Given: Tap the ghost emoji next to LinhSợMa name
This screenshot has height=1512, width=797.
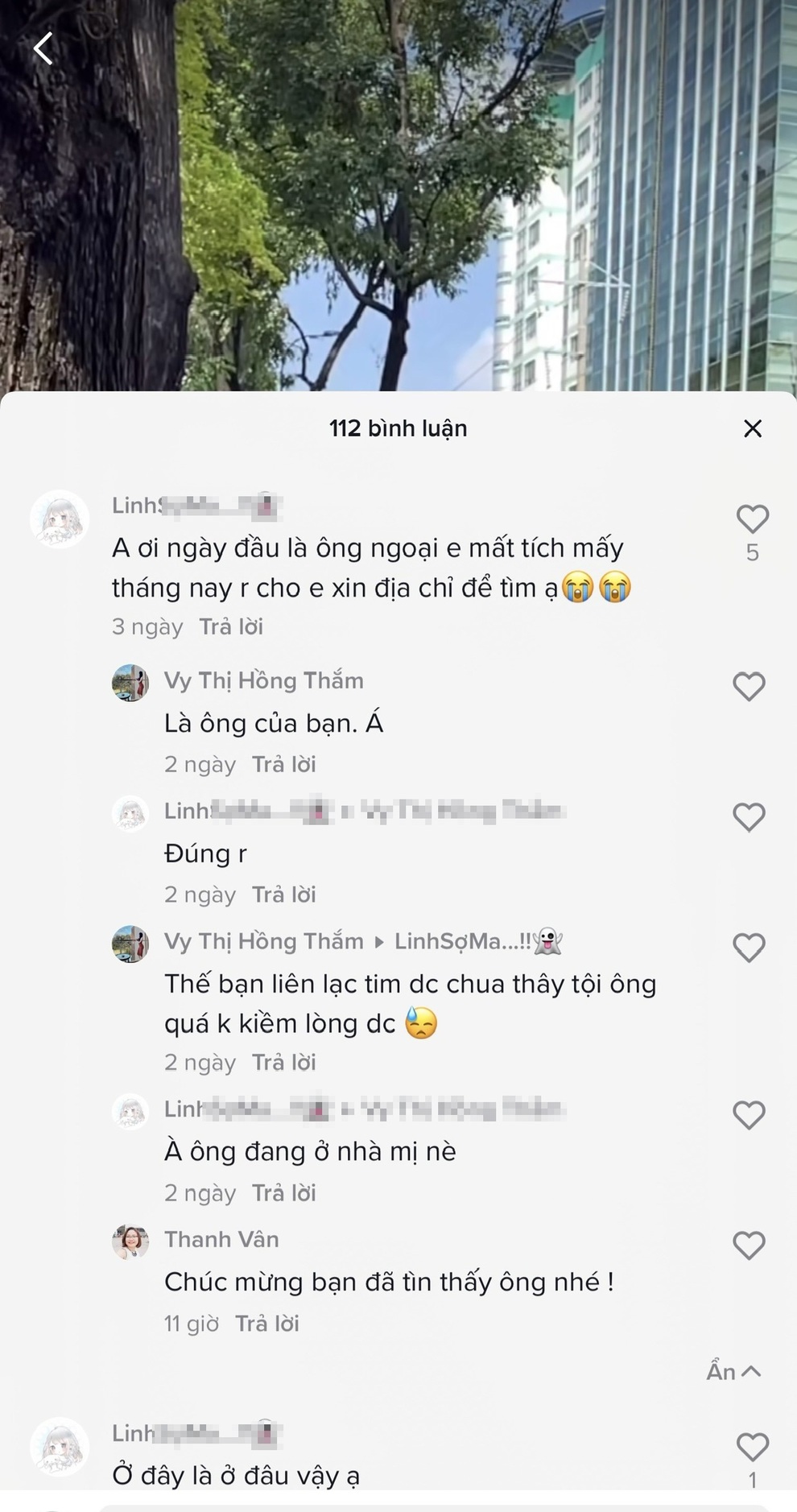Looking at the screenshot, I should 548,940.
